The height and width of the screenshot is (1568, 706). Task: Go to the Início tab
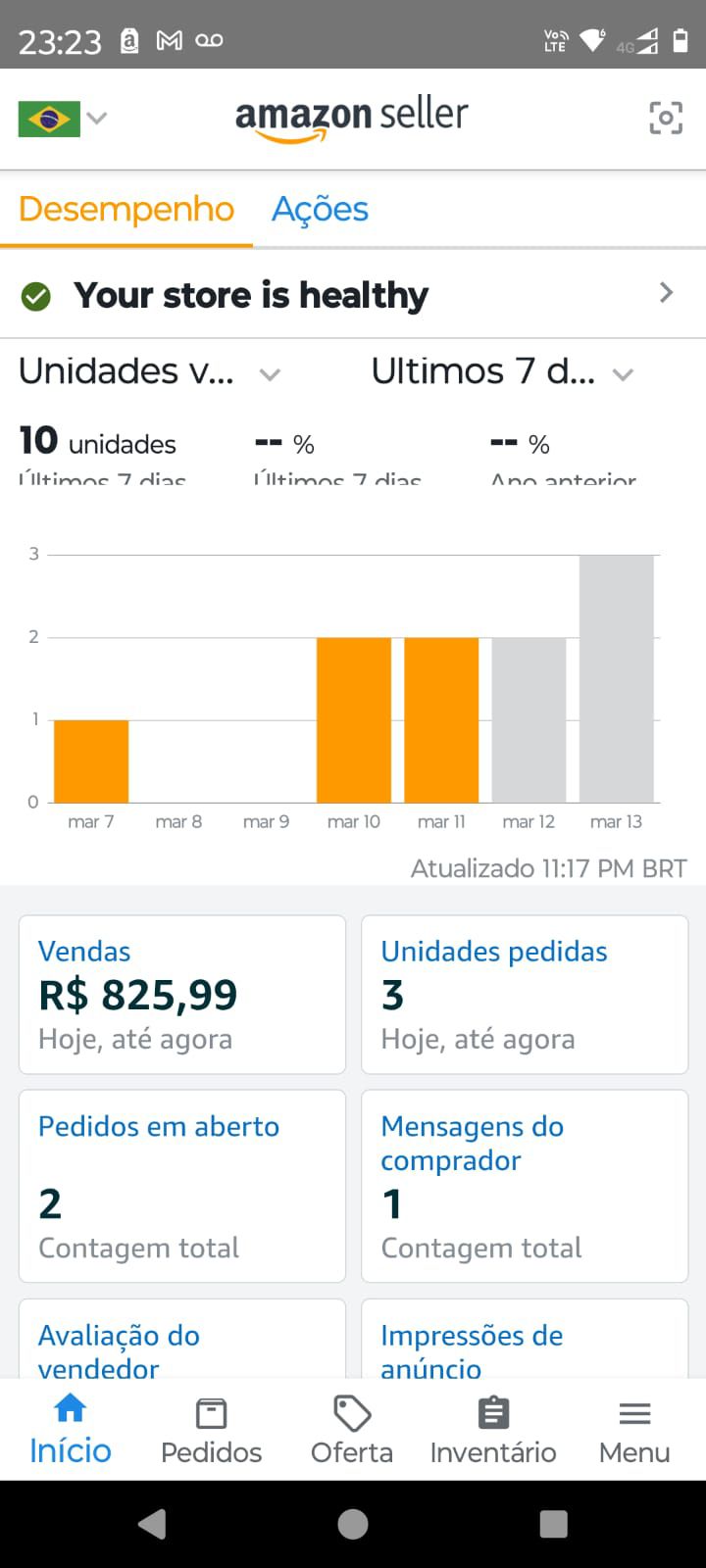click(71, 1430)
